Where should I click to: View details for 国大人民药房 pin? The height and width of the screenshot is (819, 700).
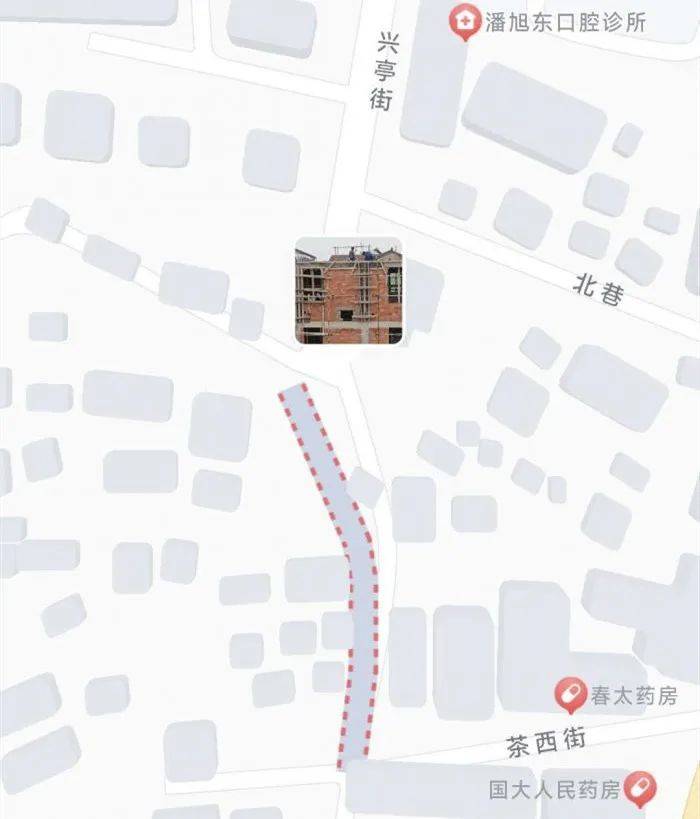(x=641, y=789)
